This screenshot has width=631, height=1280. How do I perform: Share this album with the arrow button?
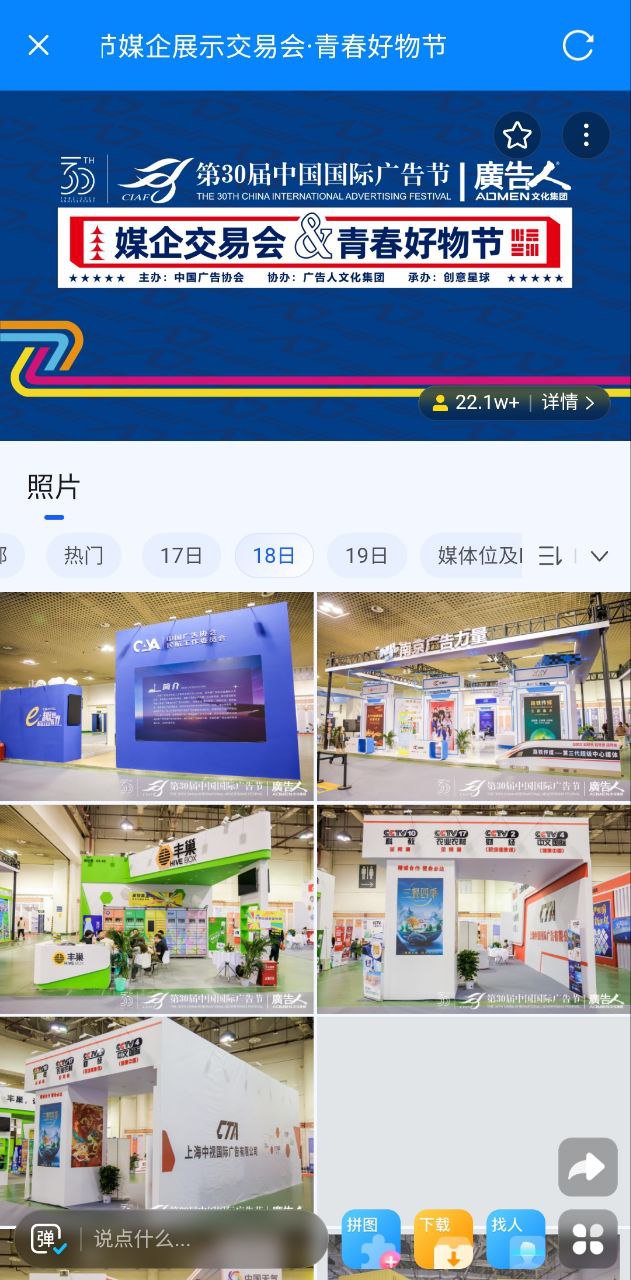587,1167
